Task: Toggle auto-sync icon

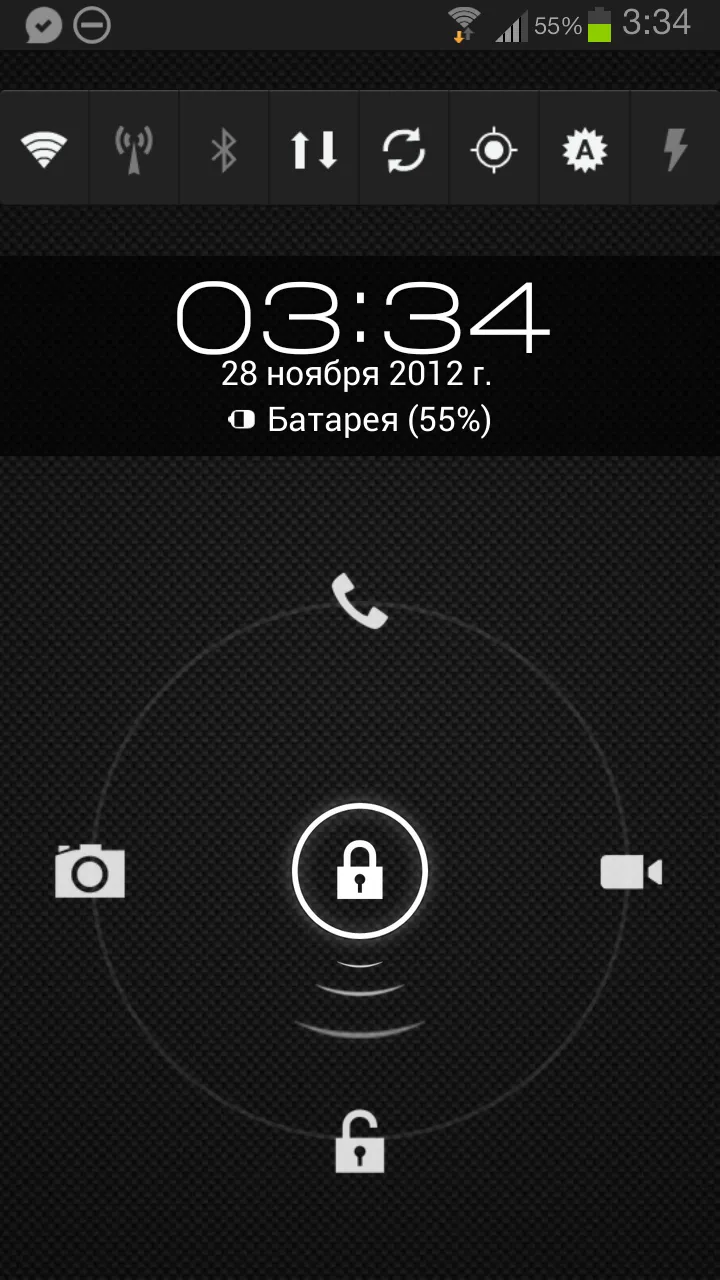Action: [404, 150]
